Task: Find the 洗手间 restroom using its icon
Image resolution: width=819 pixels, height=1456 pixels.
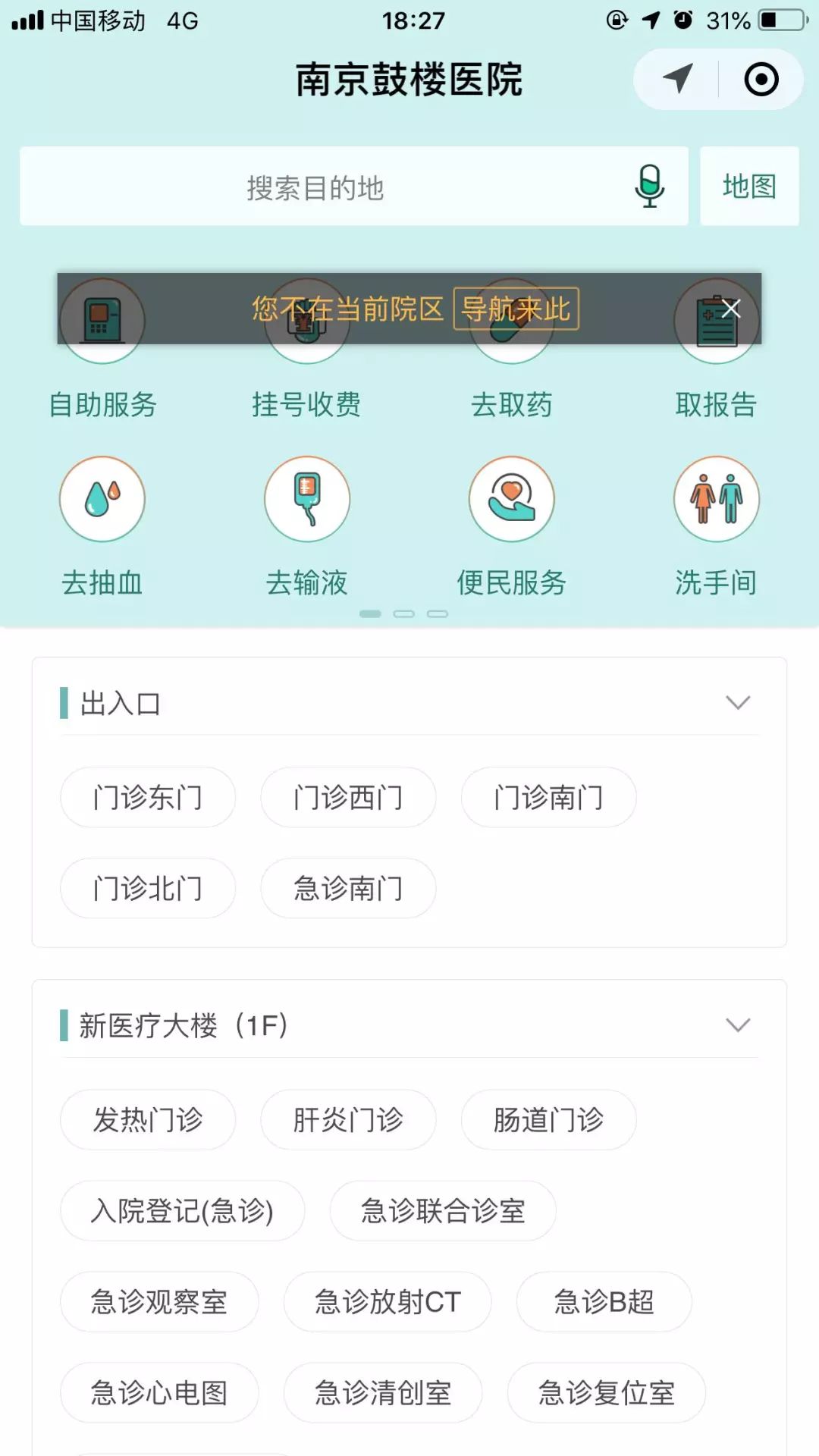Action: tap(717, 499)
